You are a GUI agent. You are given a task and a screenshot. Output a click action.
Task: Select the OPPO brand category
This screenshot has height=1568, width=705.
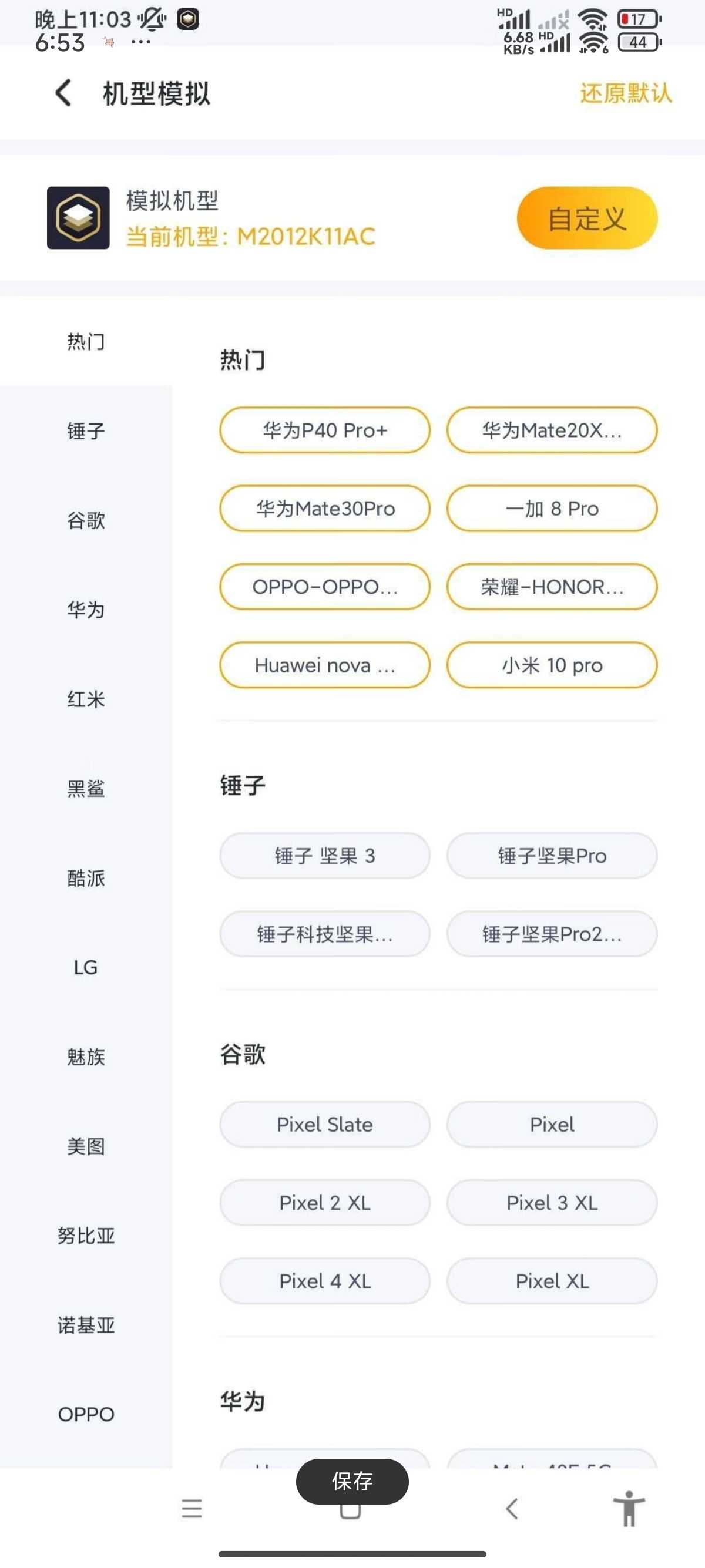click(x=86, y=1415)
